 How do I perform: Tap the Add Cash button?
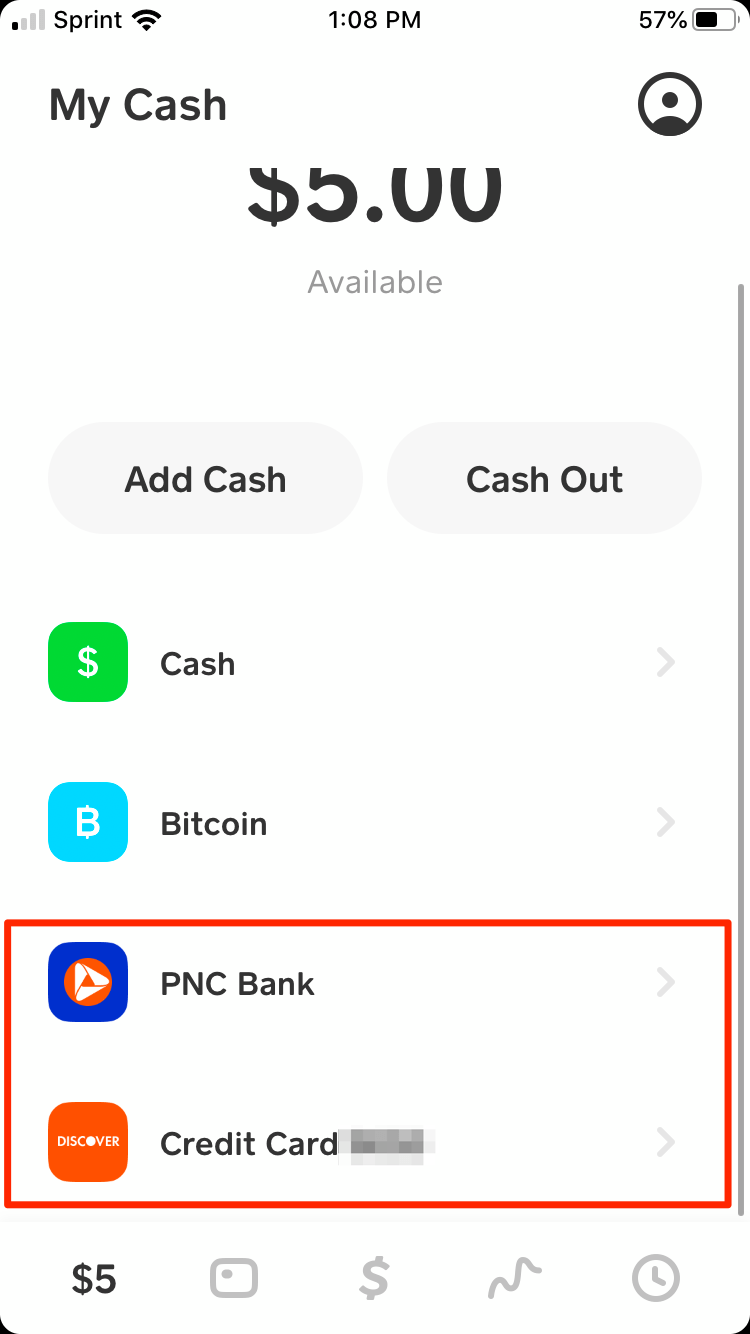point(205,479)
